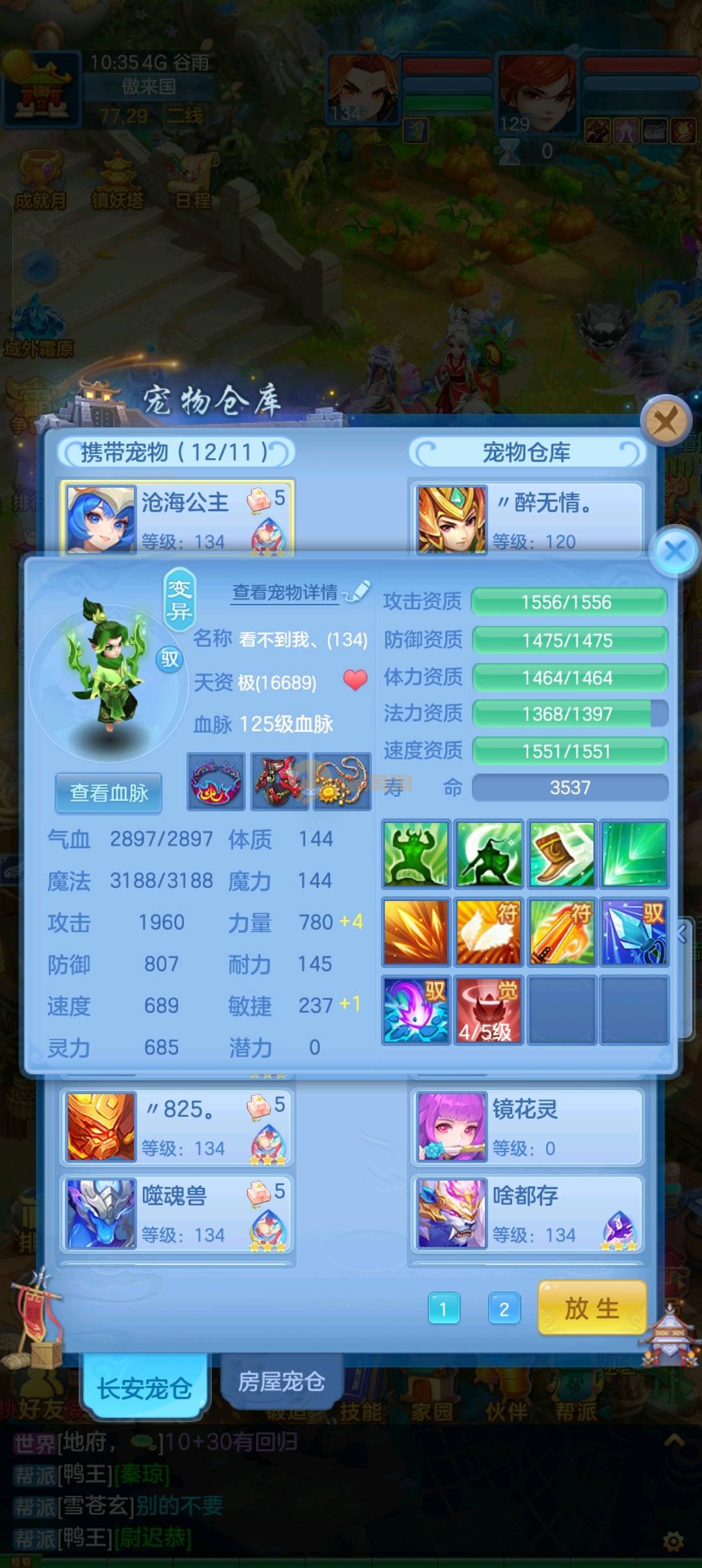The width and height of the screenshot is (702, 1568).
Task: Inspect the pet's collar equipment slot
Action: click(216, 781)
